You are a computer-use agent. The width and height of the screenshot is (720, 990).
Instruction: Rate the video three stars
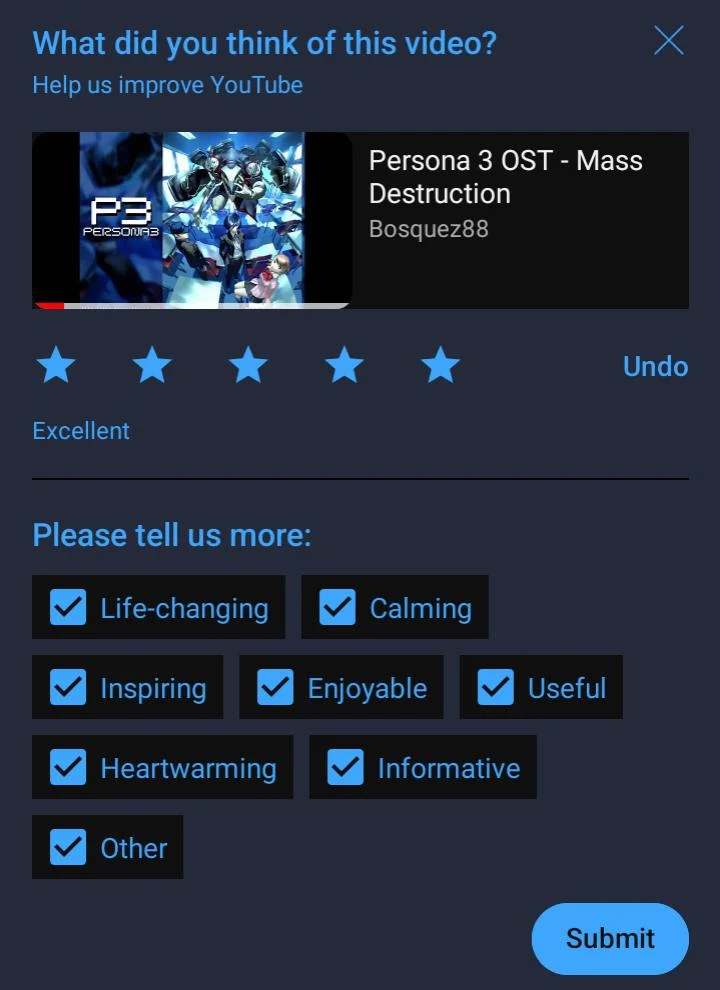point(248,366)
